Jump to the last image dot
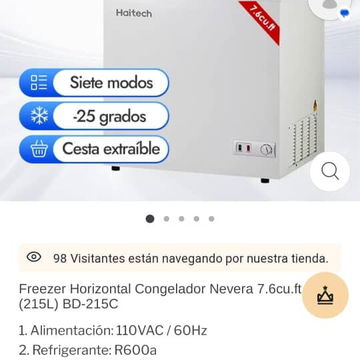360x360 pixels. 211,219
